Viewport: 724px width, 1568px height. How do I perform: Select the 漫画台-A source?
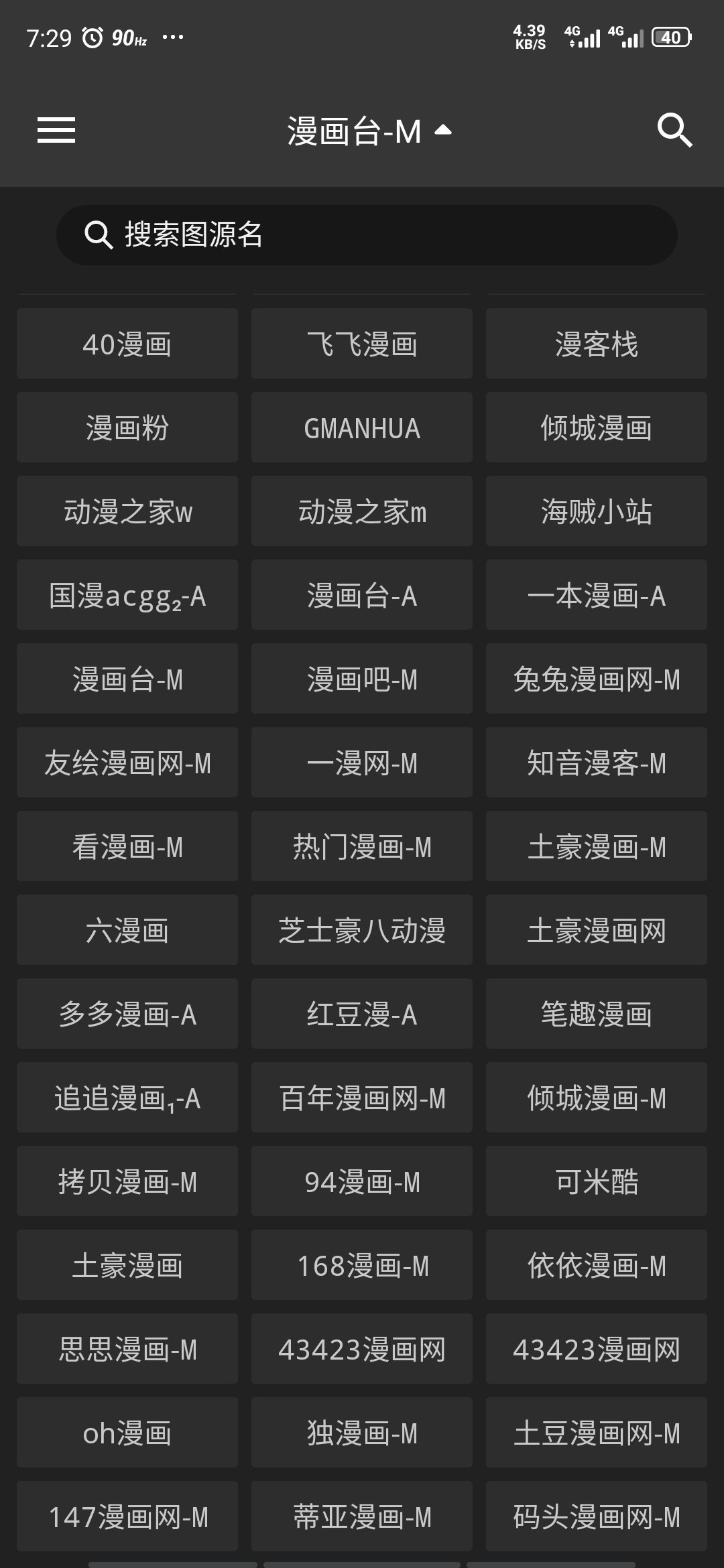[x=362, y=596]
